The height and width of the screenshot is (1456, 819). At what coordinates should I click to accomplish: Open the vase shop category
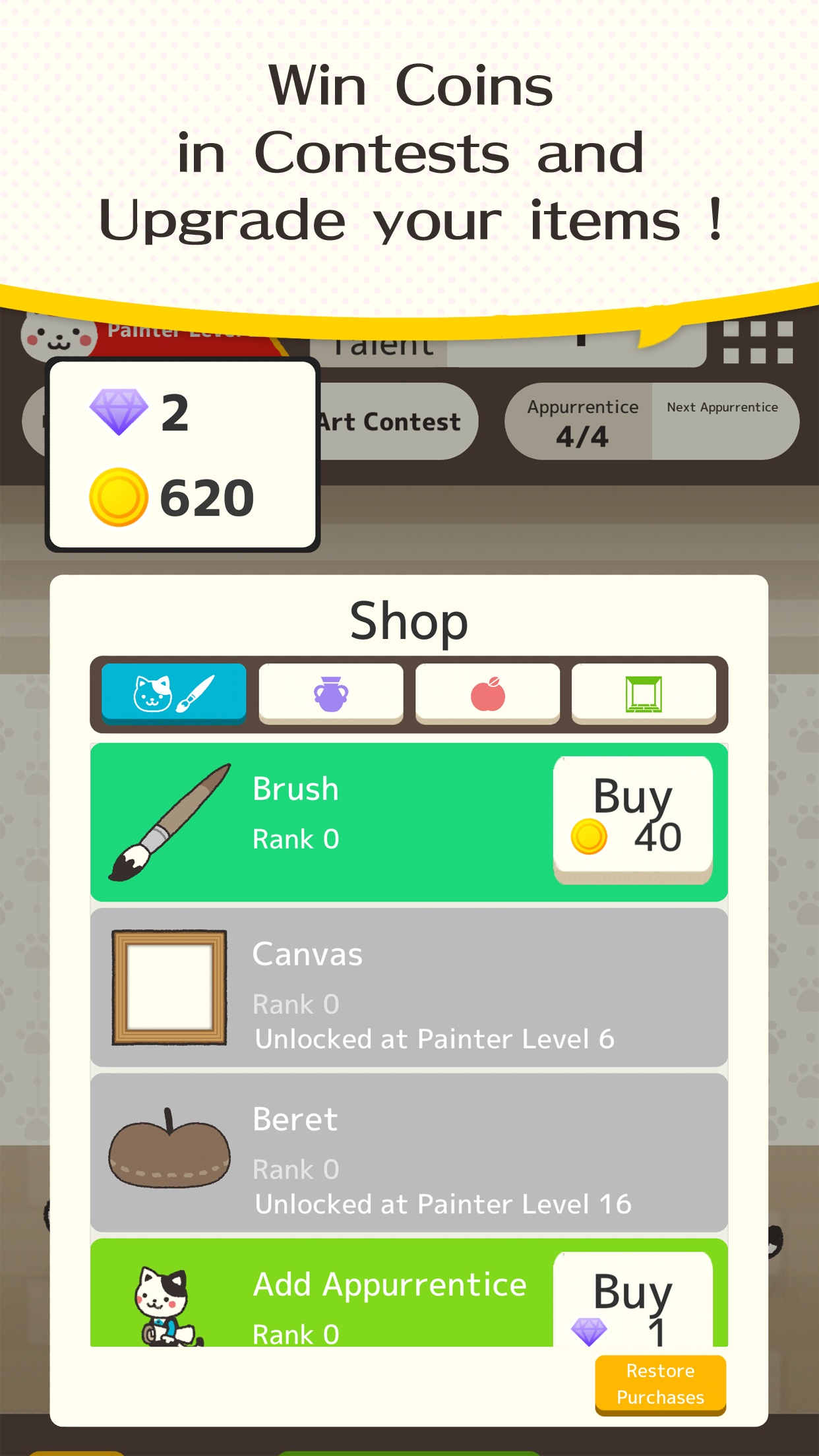tap(330, 692)
